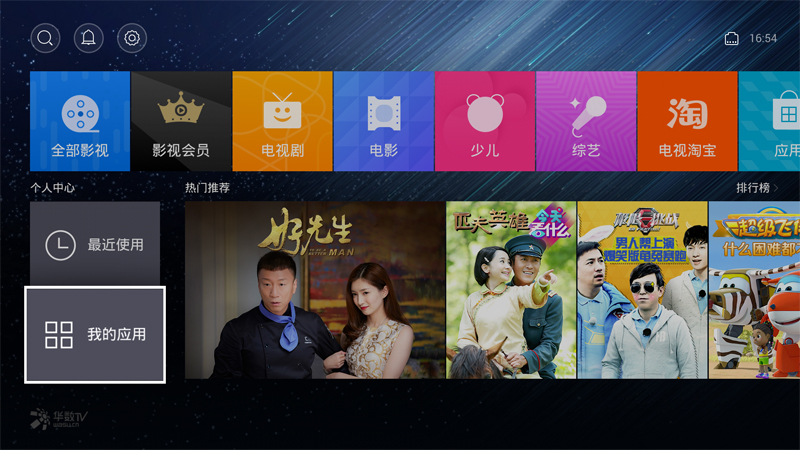Viewport: 800px width, 450px height.
Task: Select the 电视剧 category tile
Action: (x=282, y=121)
